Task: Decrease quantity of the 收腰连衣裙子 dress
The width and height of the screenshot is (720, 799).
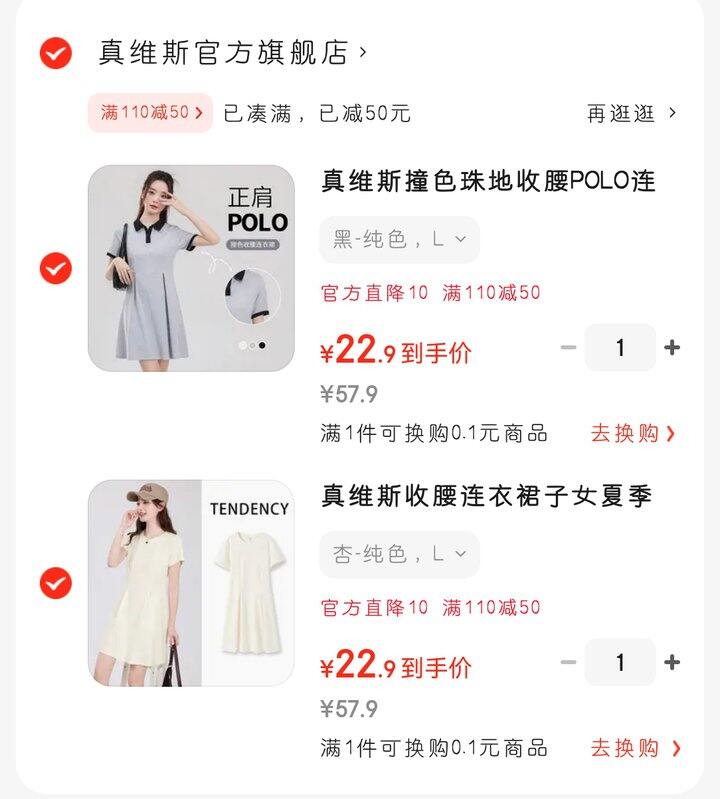Action: [569, 662]
